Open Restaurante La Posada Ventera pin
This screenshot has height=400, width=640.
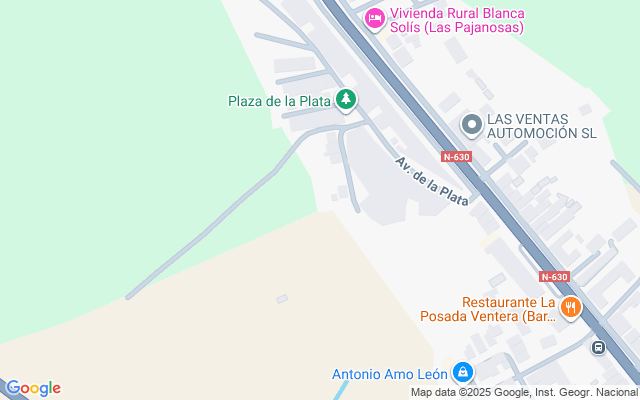[x=570, y=307]
